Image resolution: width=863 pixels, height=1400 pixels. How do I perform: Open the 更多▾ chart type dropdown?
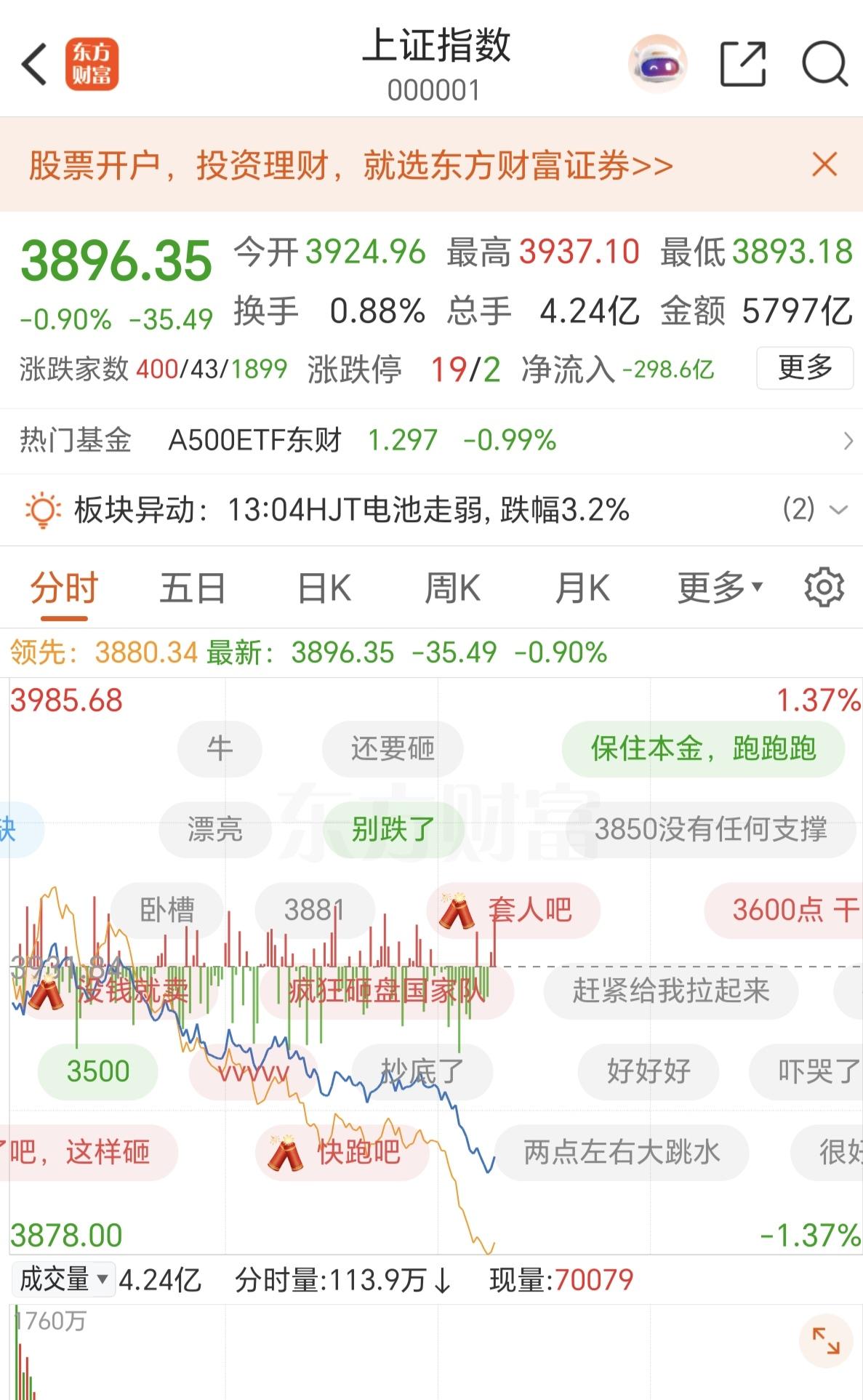pyautogui.click(x=717, y=588)
